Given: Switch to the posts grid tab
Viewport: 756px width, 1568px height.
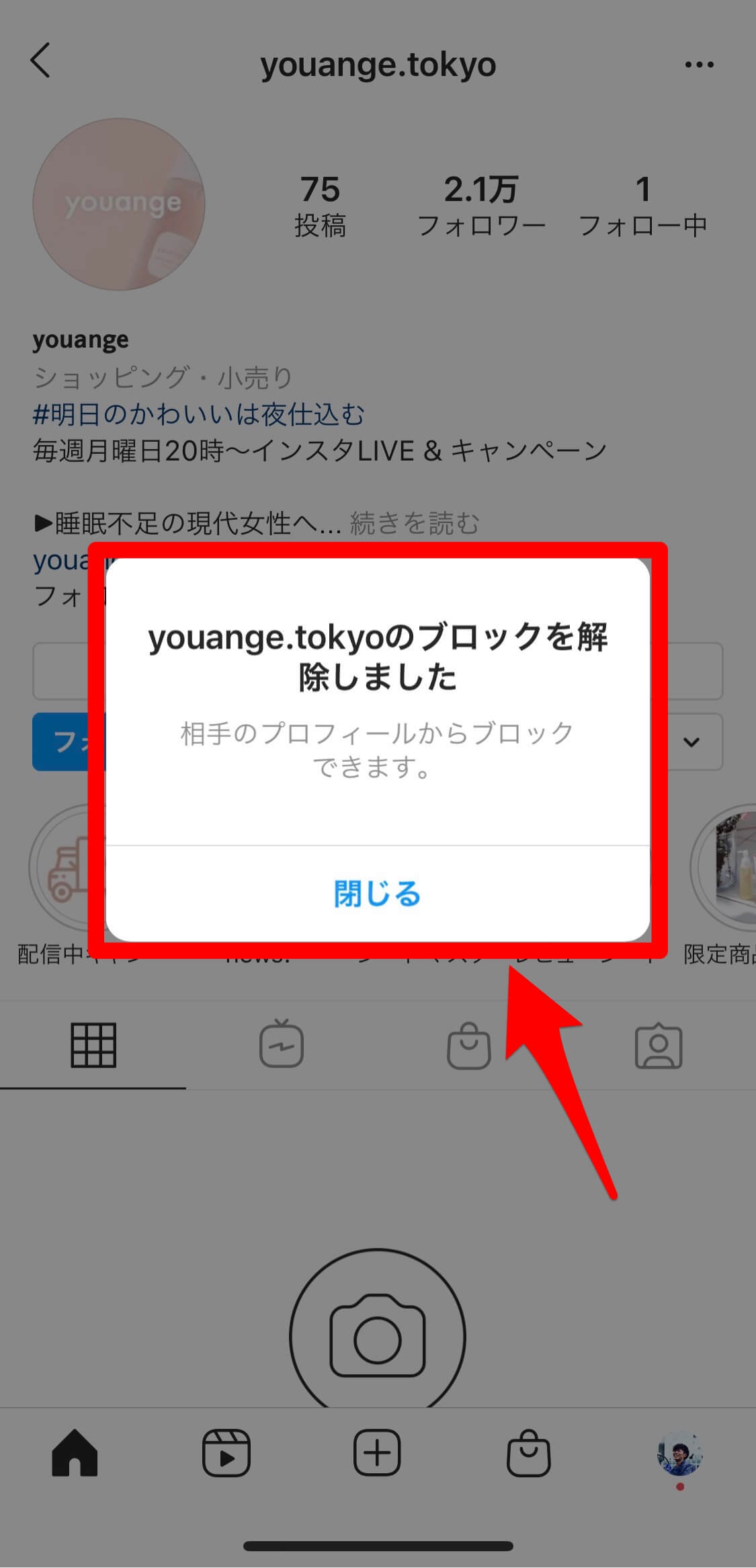Looking at the screenshot, I should 93,1046.
